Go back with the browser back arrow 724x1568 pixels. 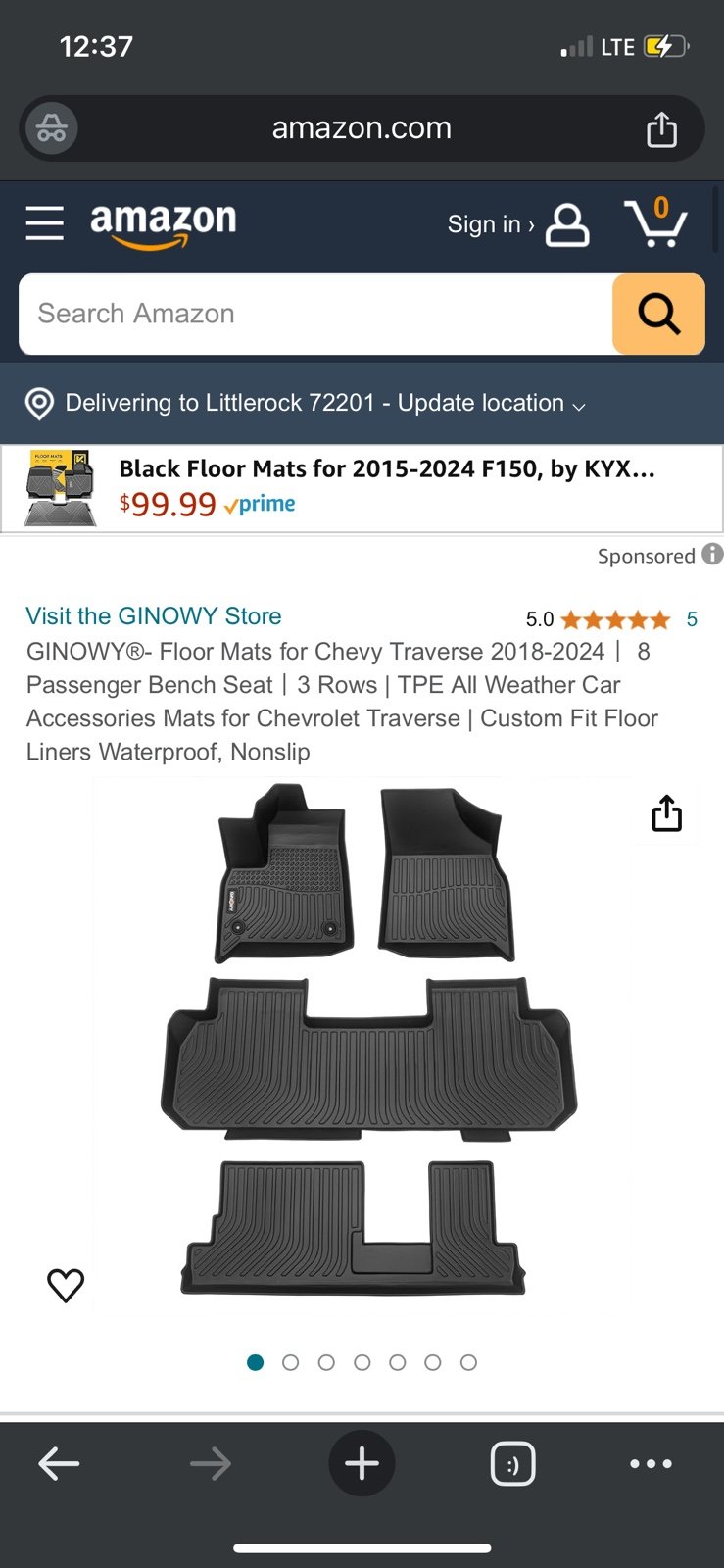(59, 1464)
